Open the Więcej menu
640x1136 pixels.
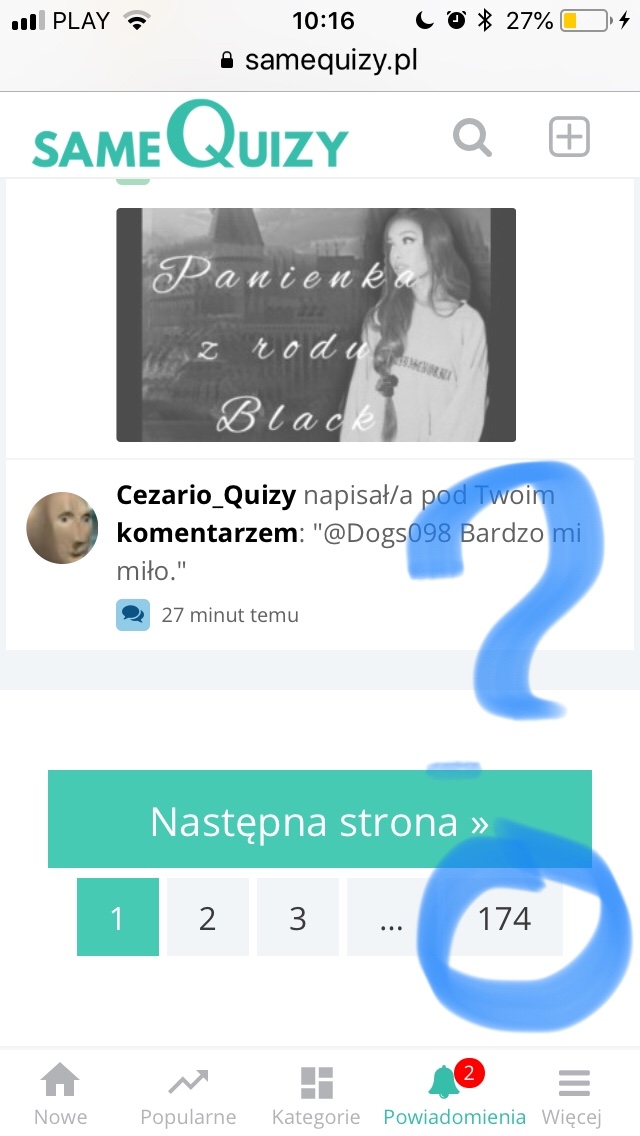click(574, 1095)
